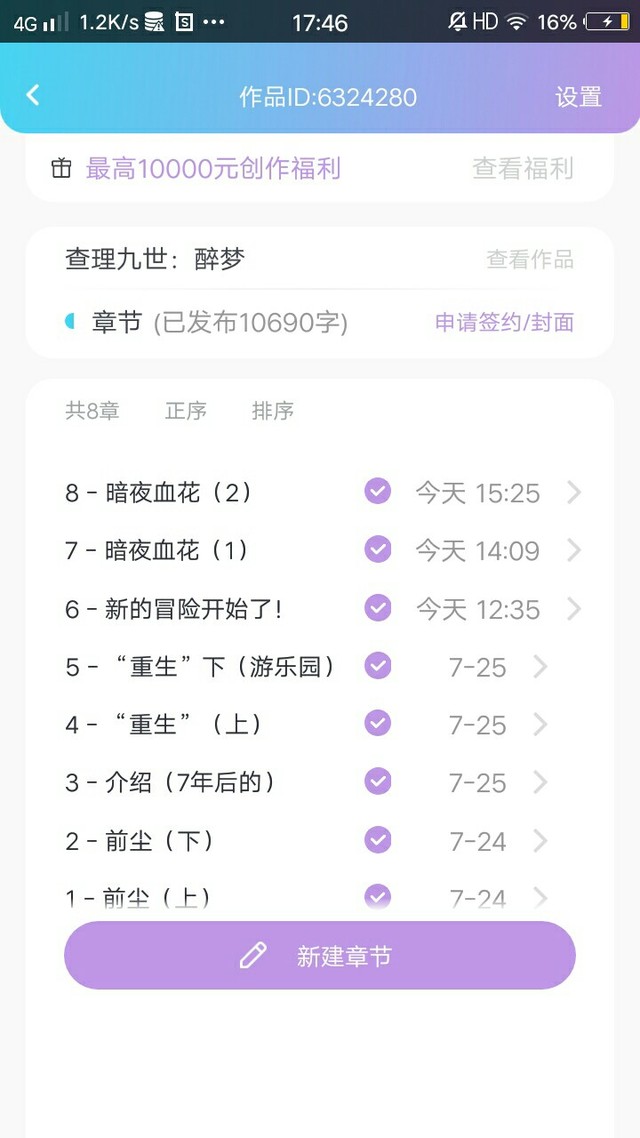Tap 查看福利 to view creation benefits

(522, 168)
